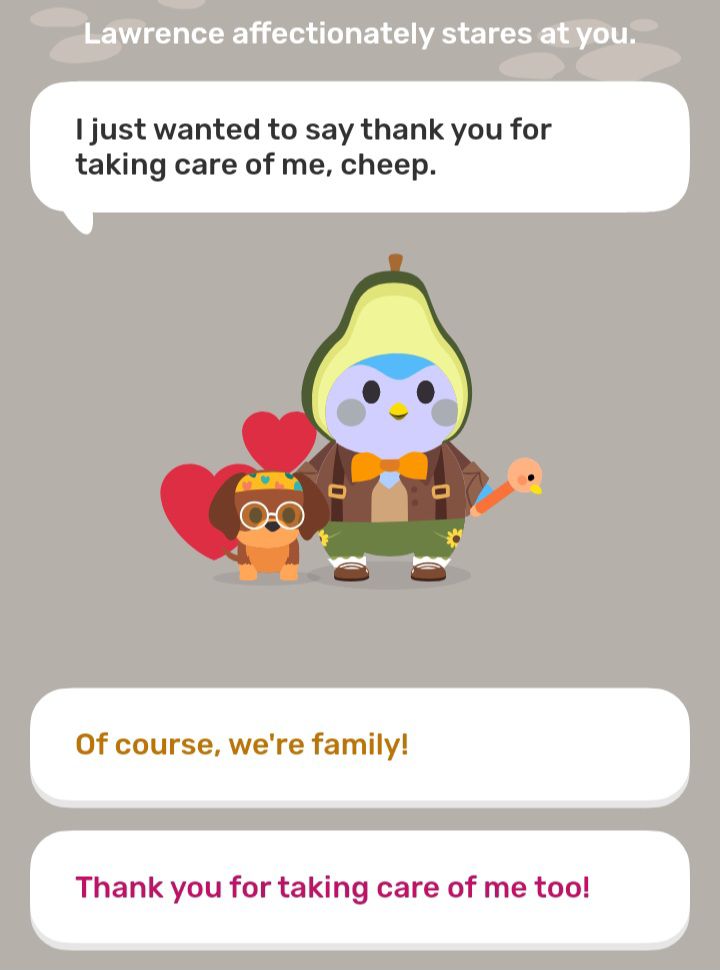720x970 pixels.
Task: Reply with "Of course, we're family!"
Action: tap(359, 745)
